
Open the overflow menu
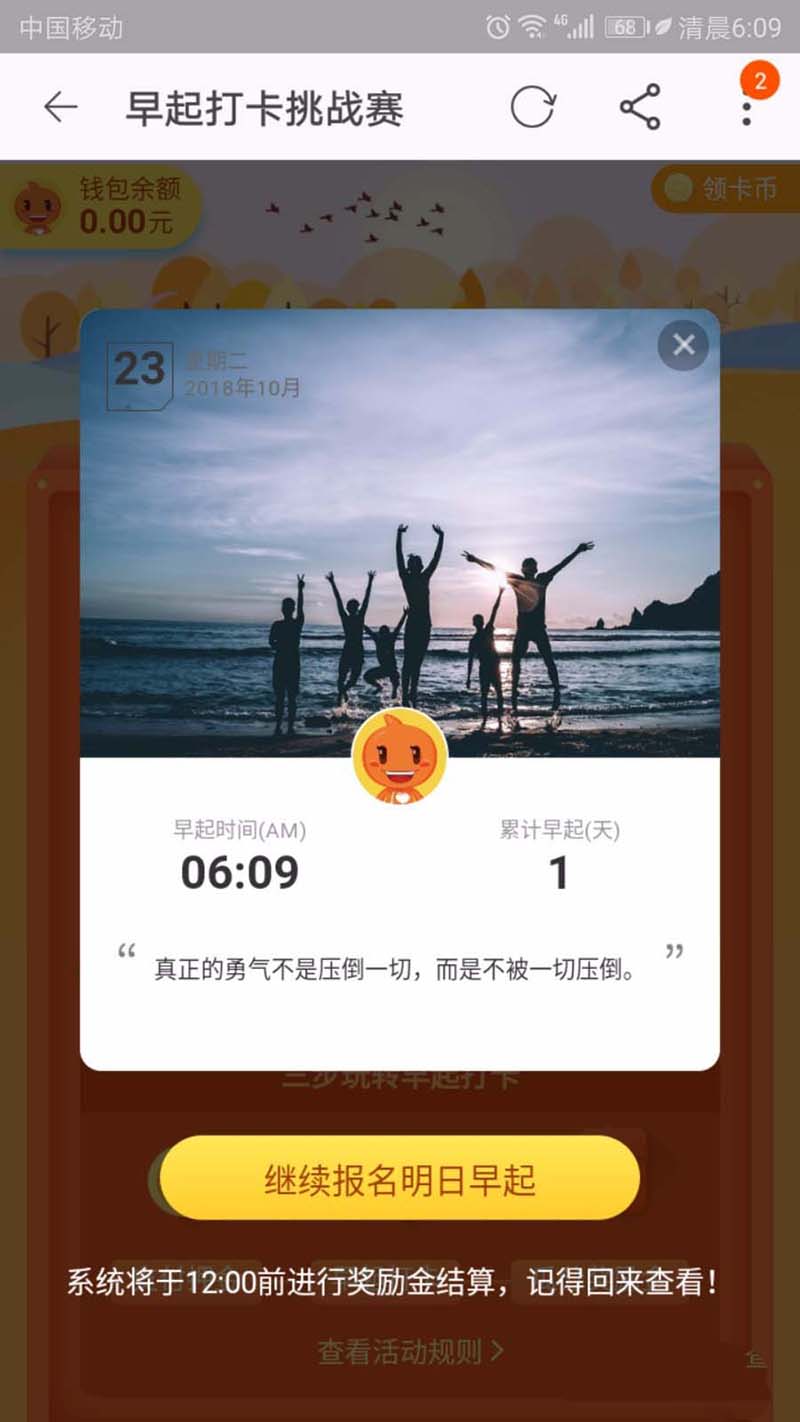coord(746,107)
